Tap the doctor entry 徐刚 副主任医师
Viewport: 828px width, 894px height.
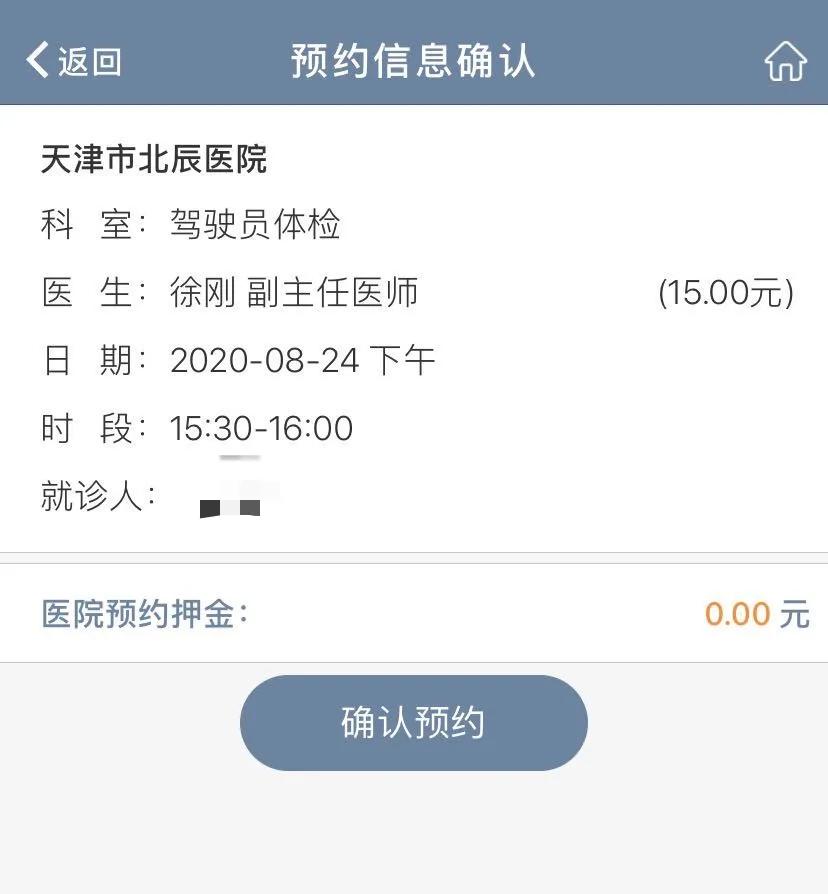(x=294, y=293)
